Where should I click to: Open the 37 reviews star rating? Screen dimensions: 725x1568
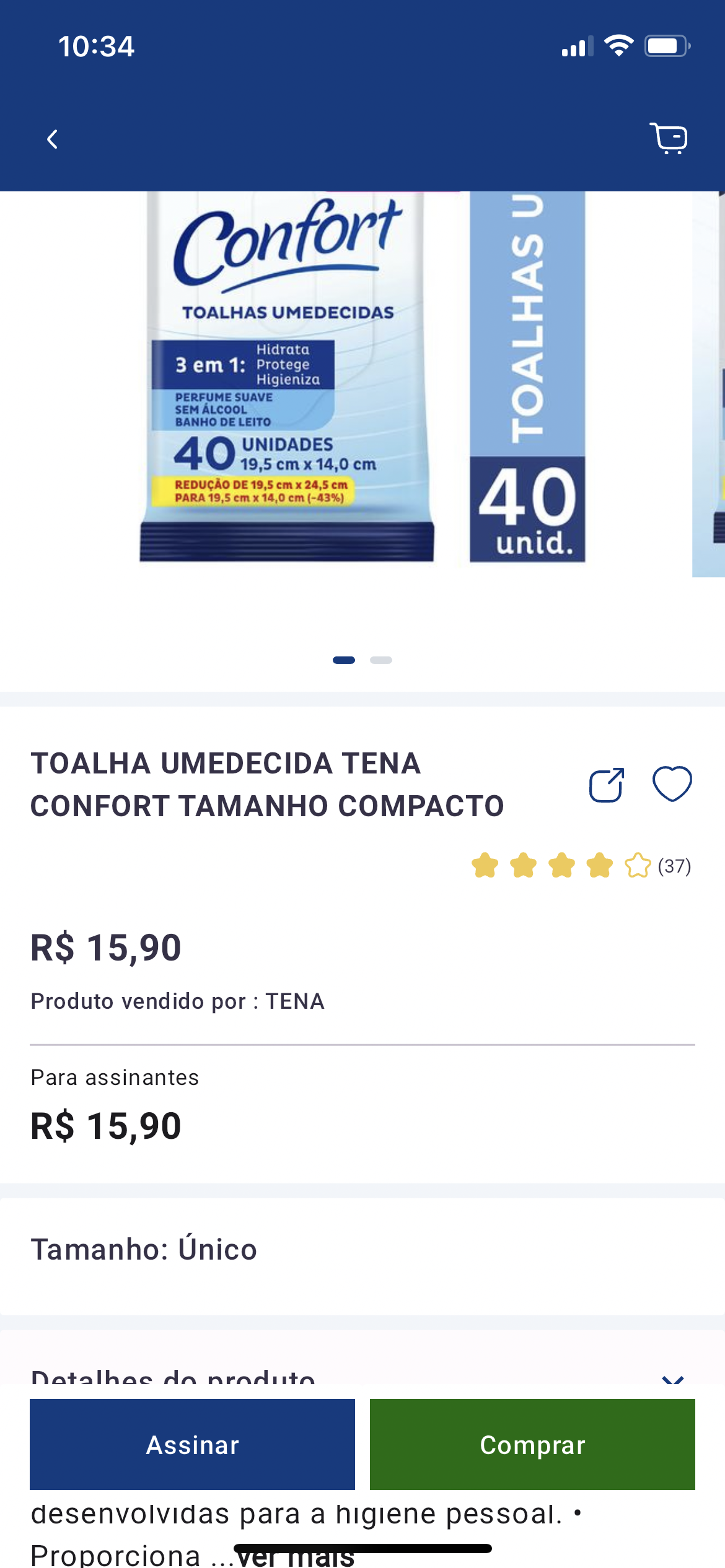click(580, 866)
